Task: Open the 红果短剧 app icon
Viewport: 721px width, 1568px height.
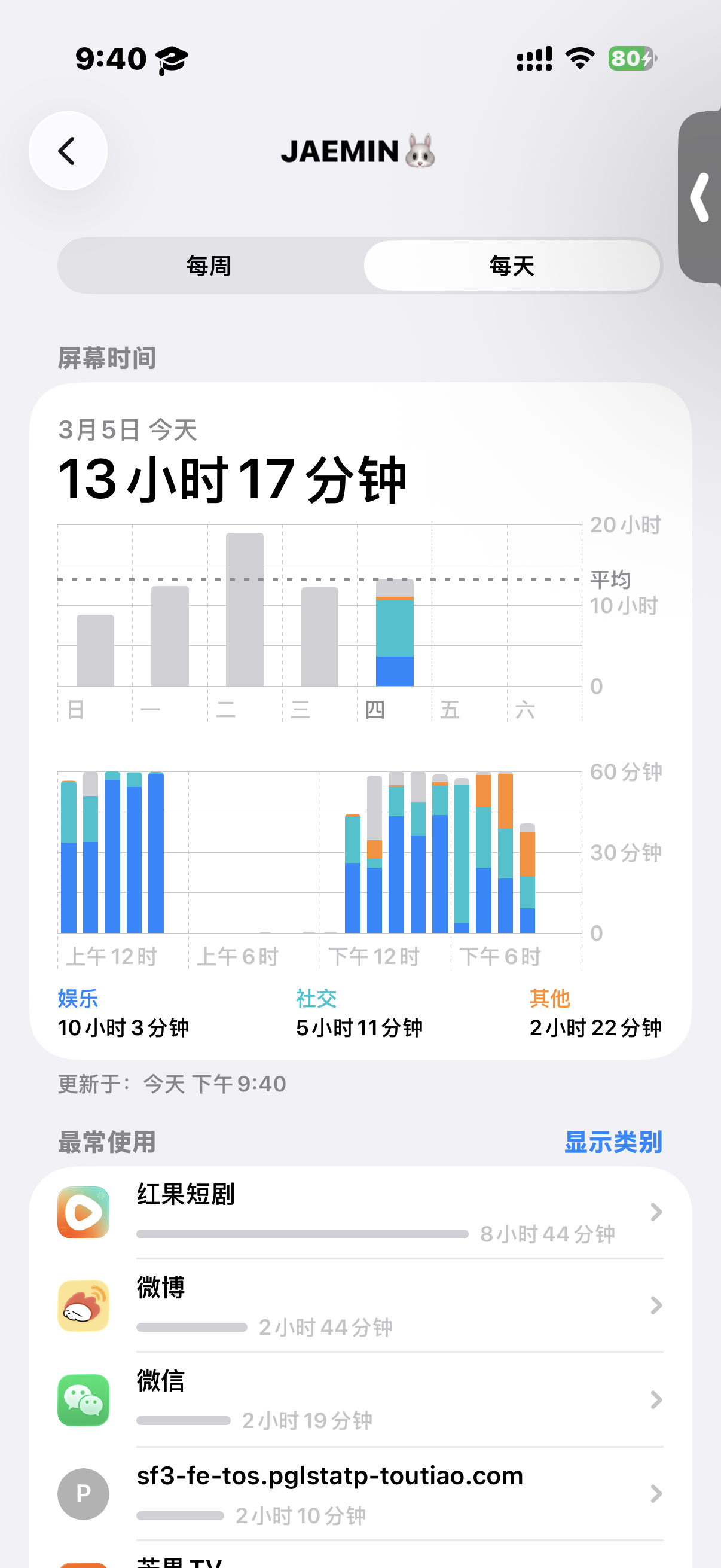Action: tap(83, 1212)
